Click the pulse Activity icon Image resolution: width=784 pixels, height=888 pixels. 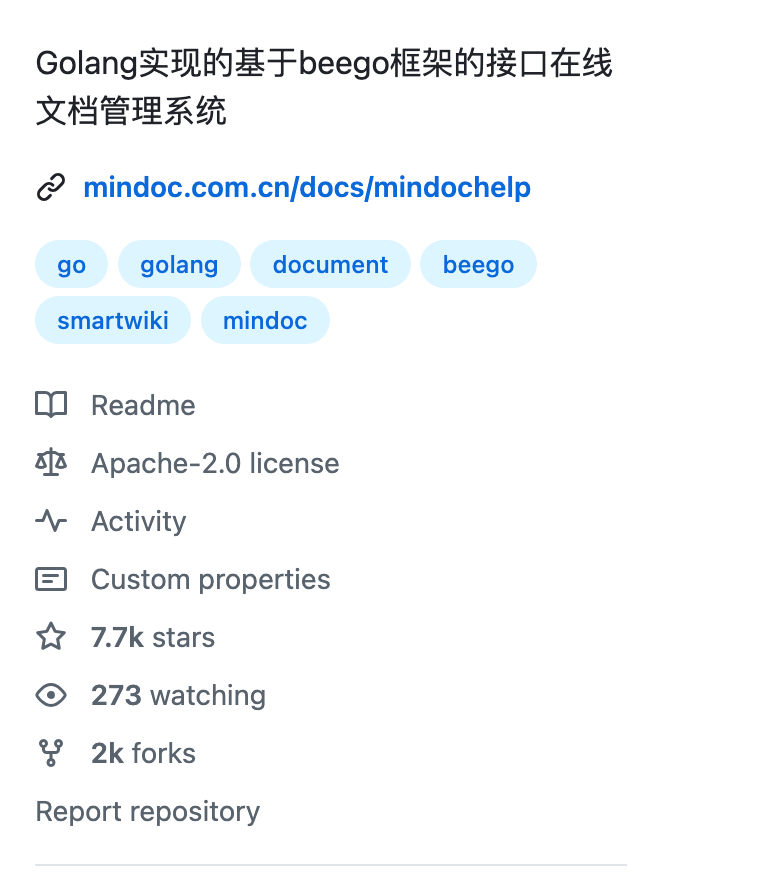(51, 521)
